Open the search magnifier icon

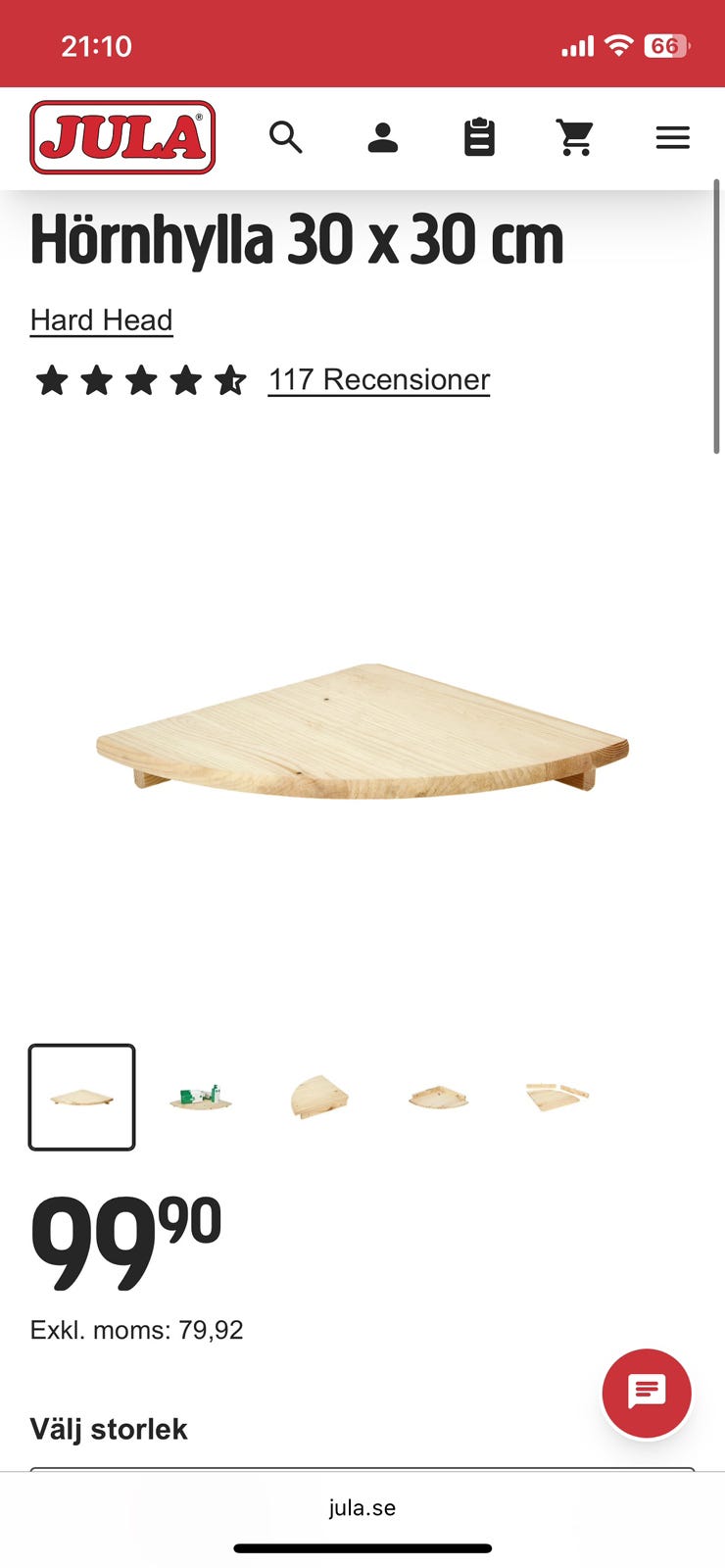click(x=286, y=138)
